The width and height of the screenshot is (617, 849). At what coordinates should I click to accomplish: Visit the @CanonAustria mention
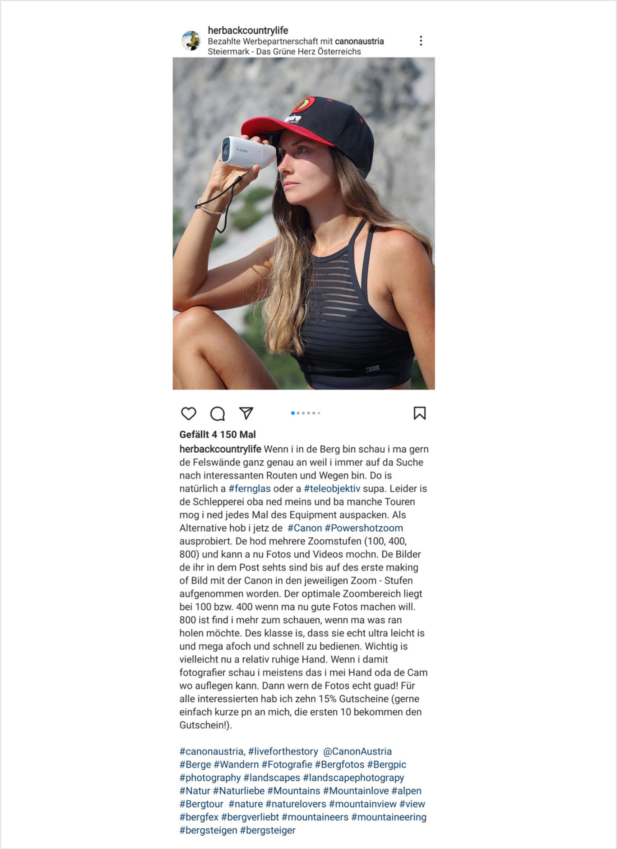point(357,751)
